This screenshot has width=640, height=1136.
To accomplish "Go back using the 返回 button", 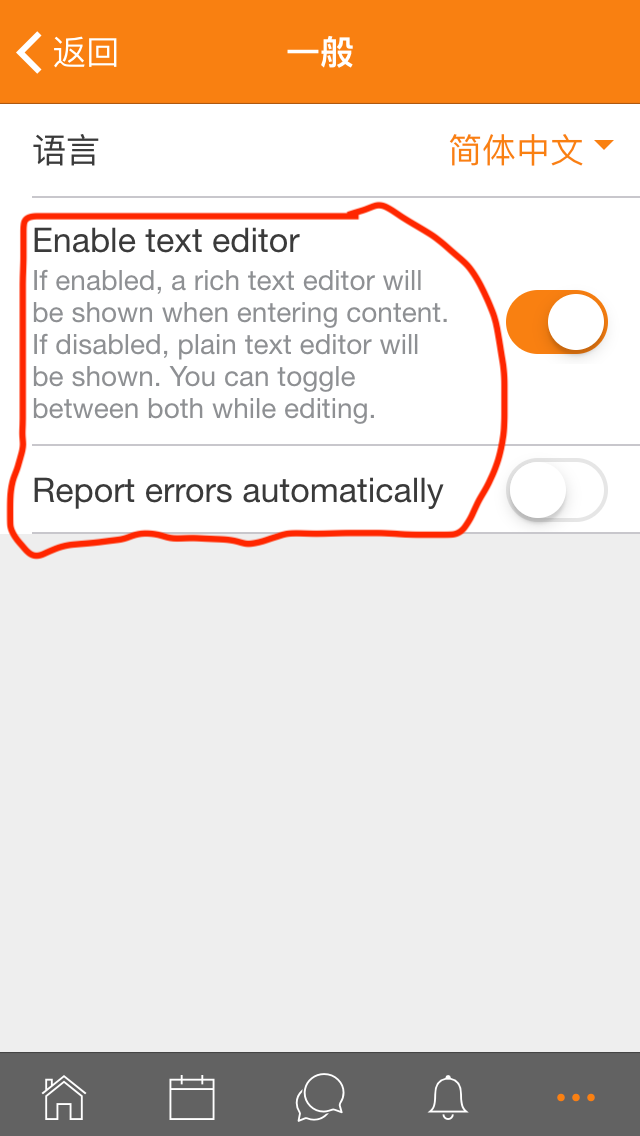I will coord(67,52).
